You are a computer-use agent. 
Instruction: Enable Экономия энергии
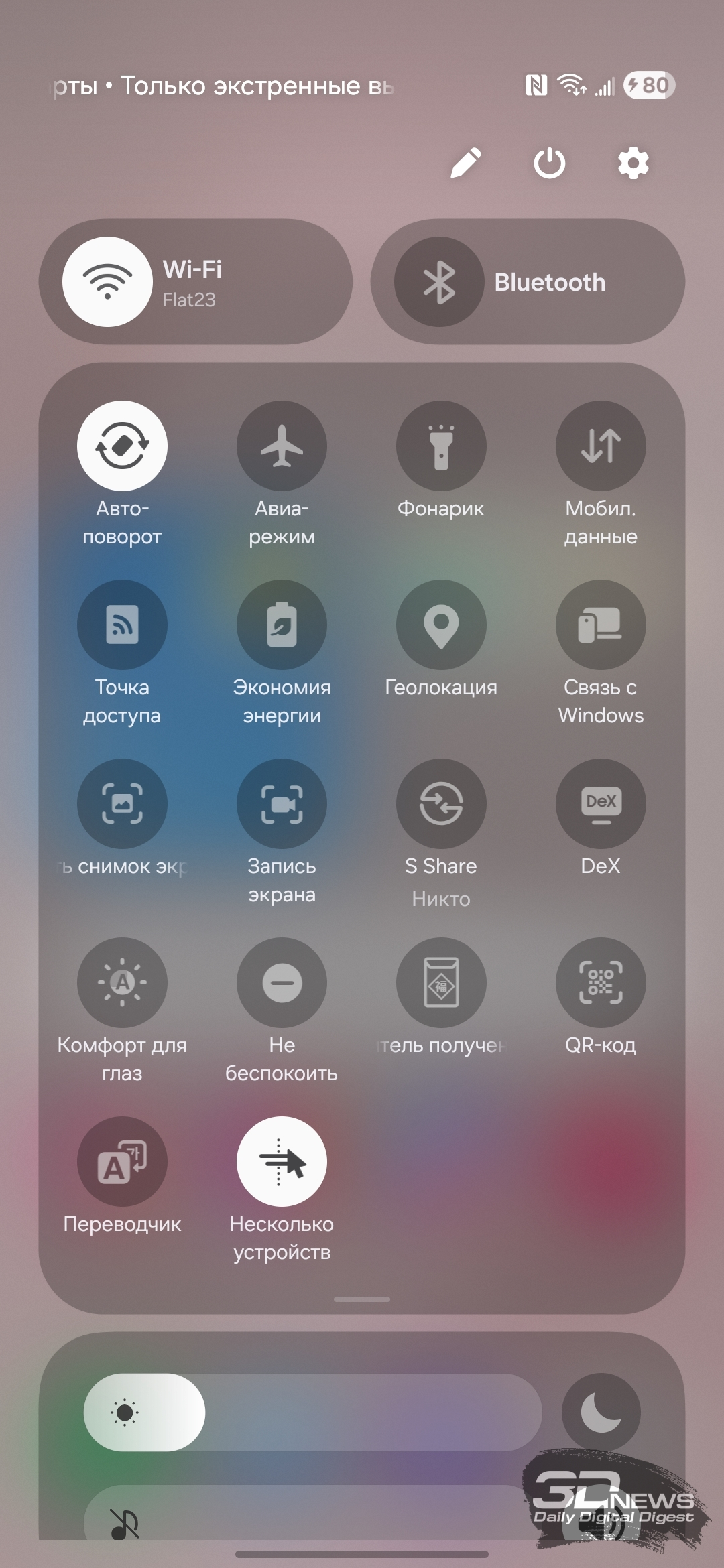[282, 625]
